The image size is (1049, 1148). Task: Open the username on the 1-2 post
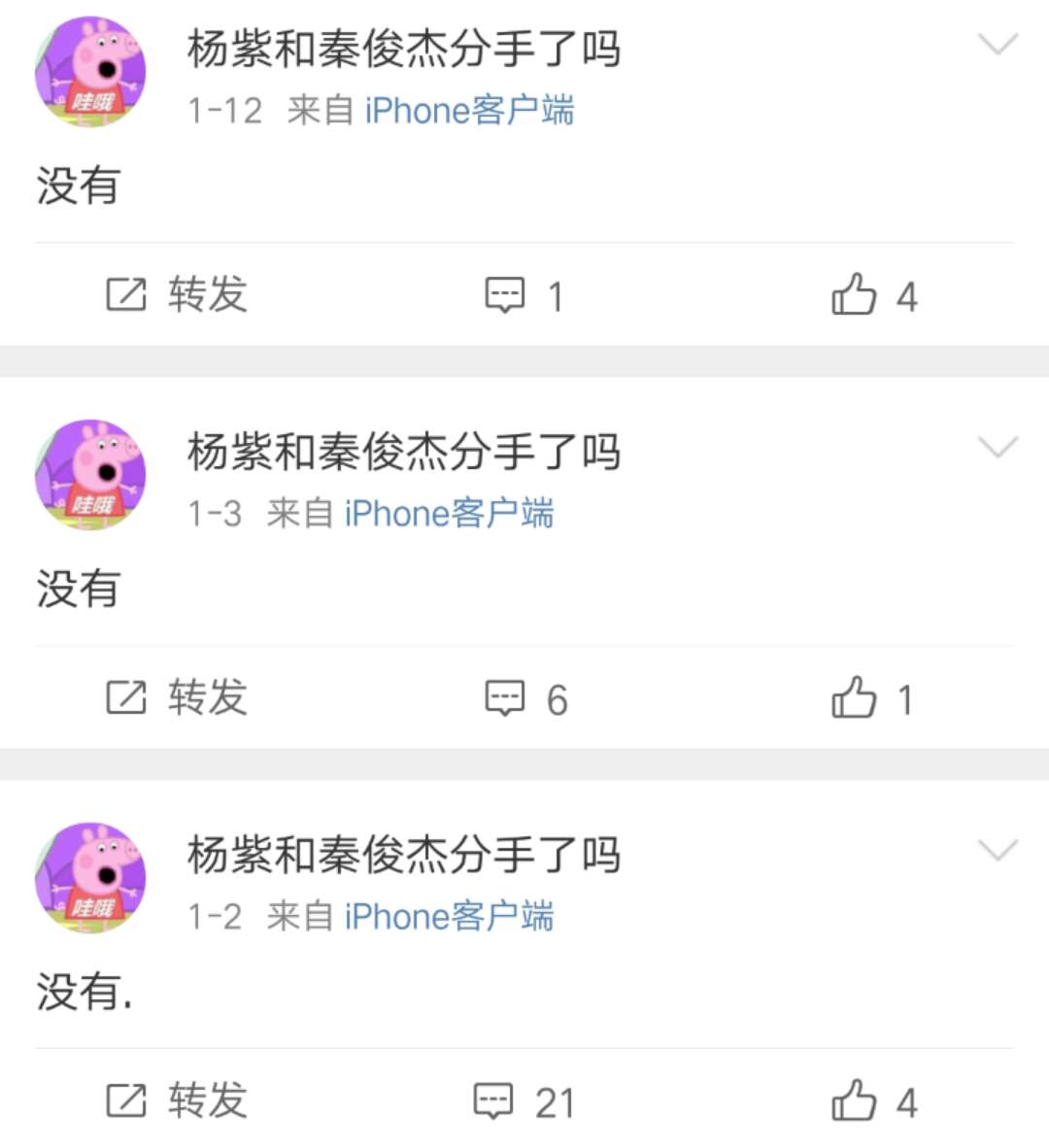[x=403, y=855]
